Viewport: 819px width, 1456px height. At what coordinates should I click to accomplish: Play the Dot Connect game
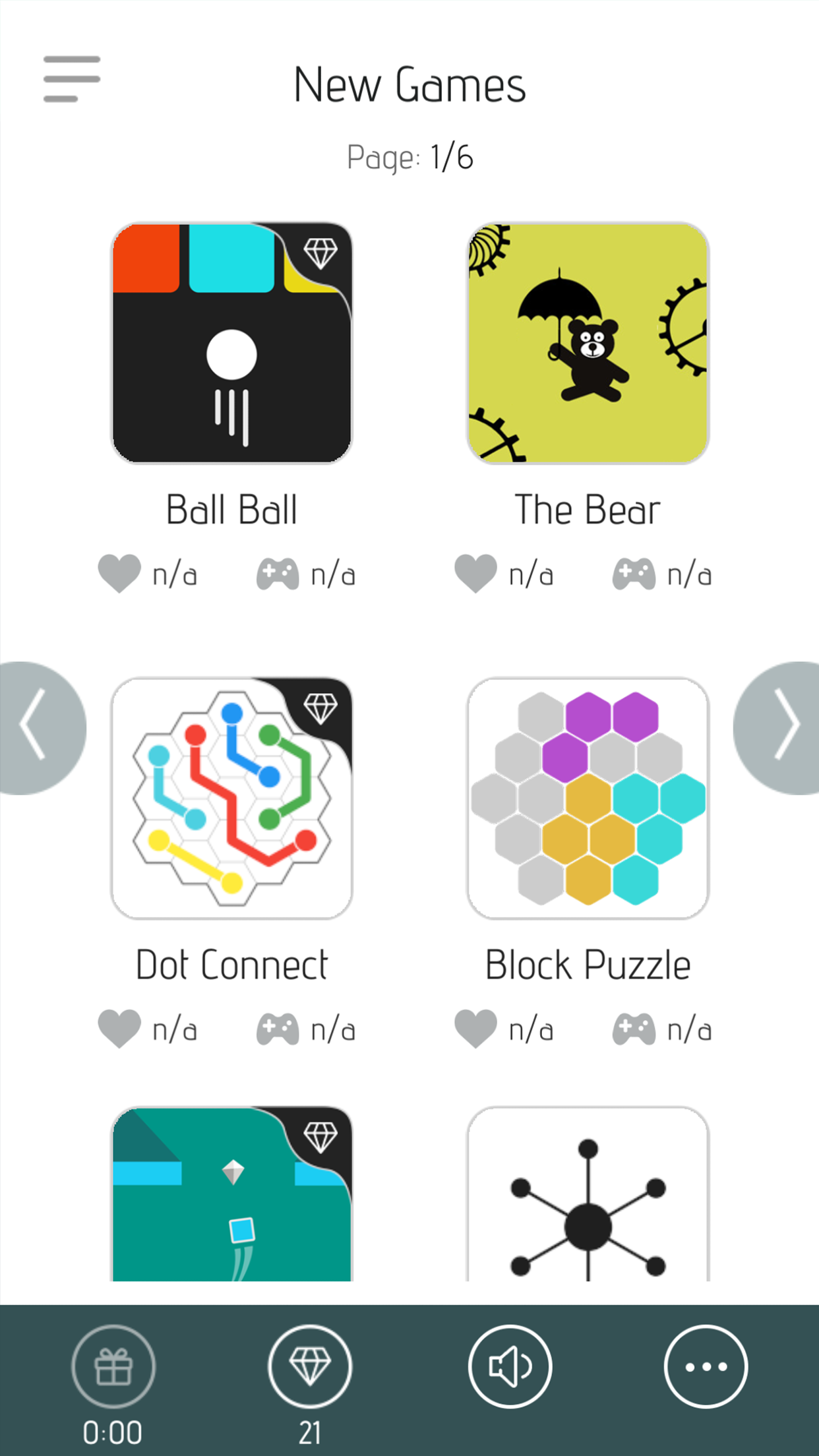(x=231, y=798)
